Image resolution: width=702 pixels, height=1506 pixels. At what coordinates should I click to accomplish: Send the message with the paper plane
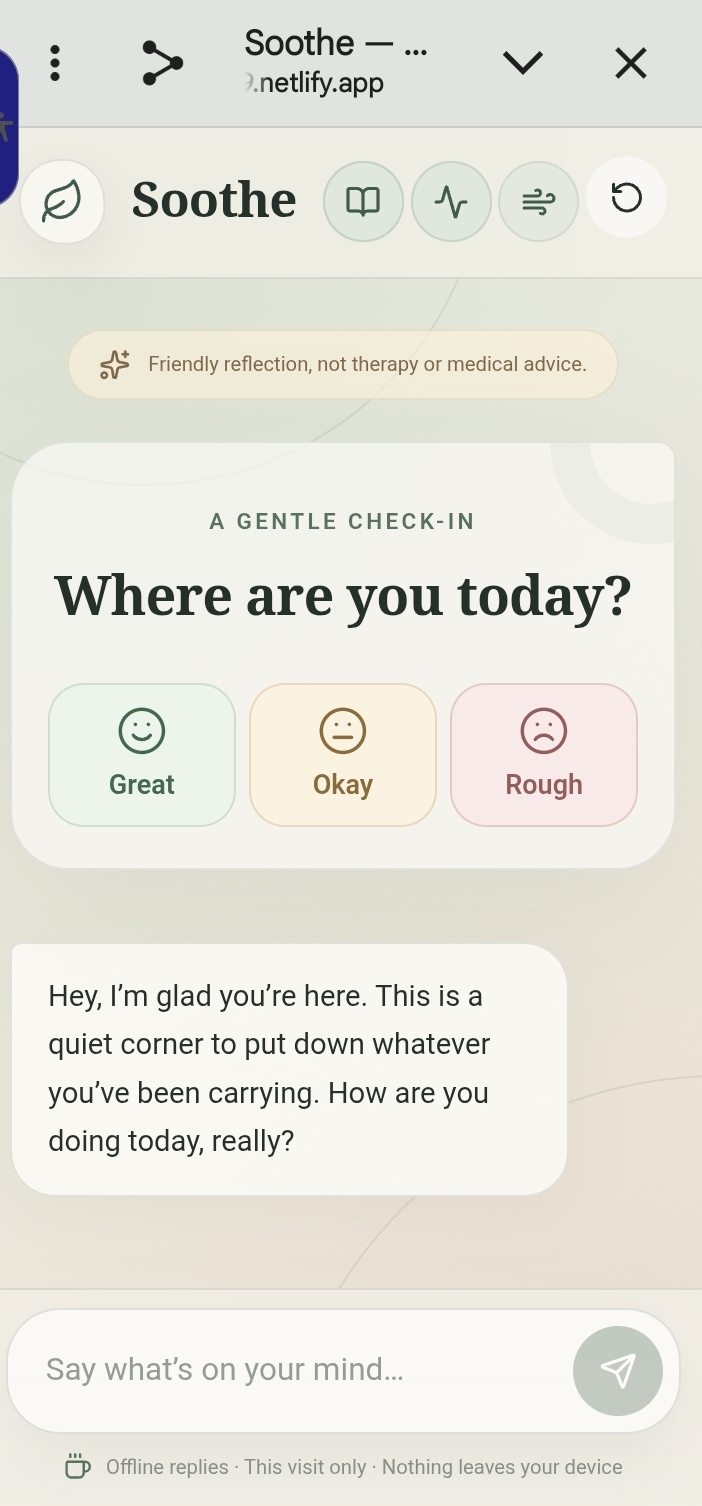click(x=618, y=1371)
